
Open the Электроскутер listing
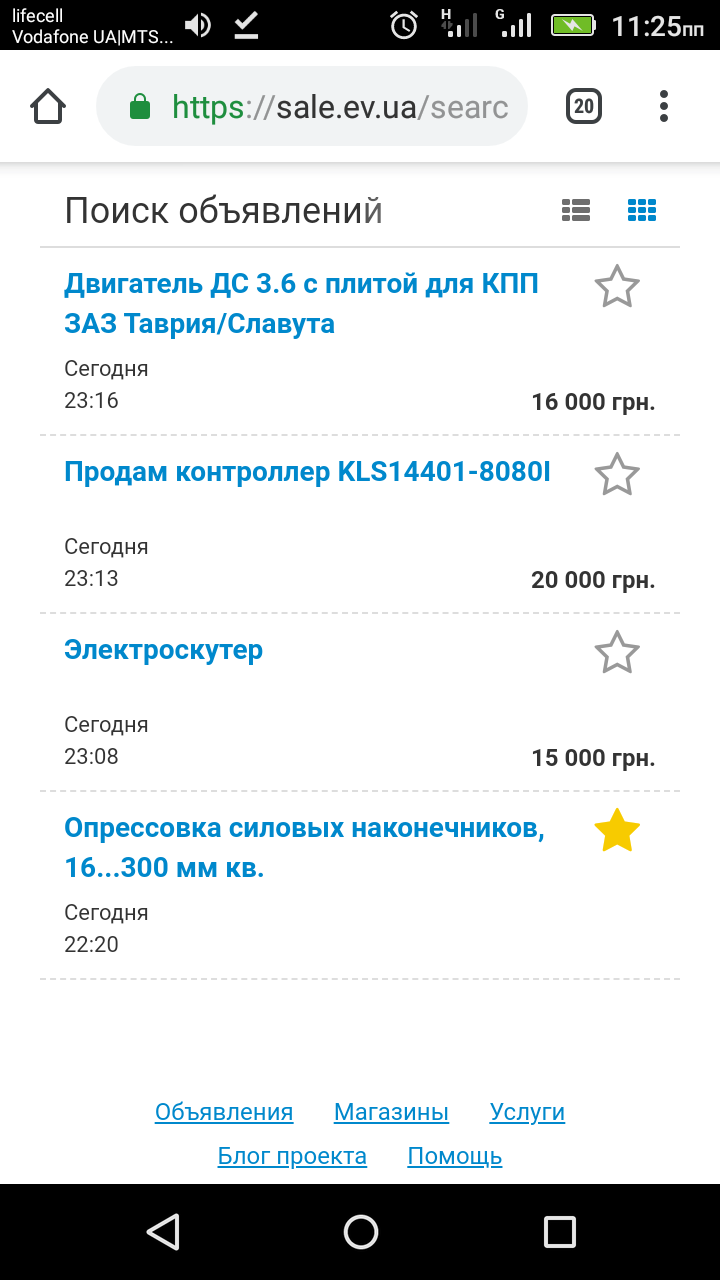point(163,650)
